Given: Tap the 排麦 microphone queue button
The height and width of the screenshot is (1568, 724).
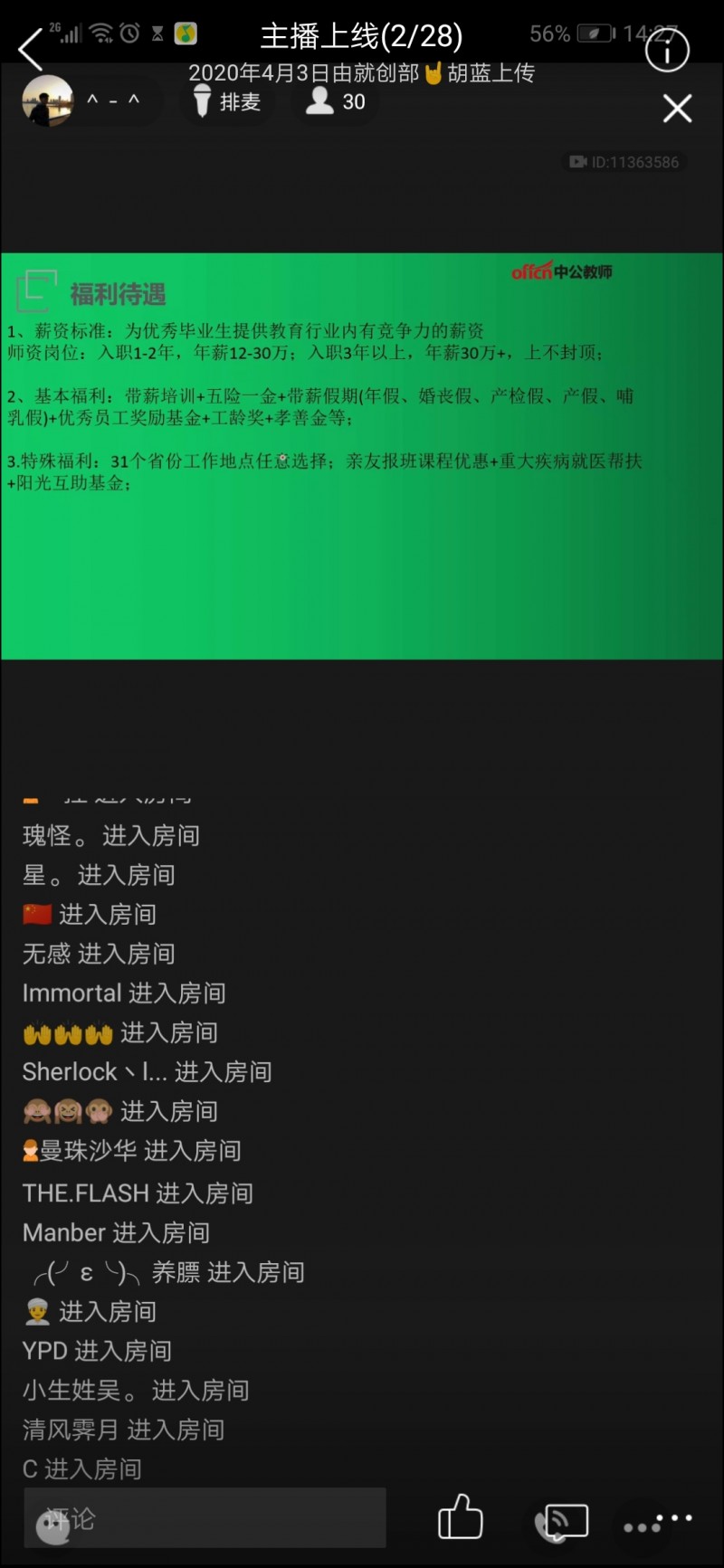Looking at the screenshot, I should [x=228, y=102].
